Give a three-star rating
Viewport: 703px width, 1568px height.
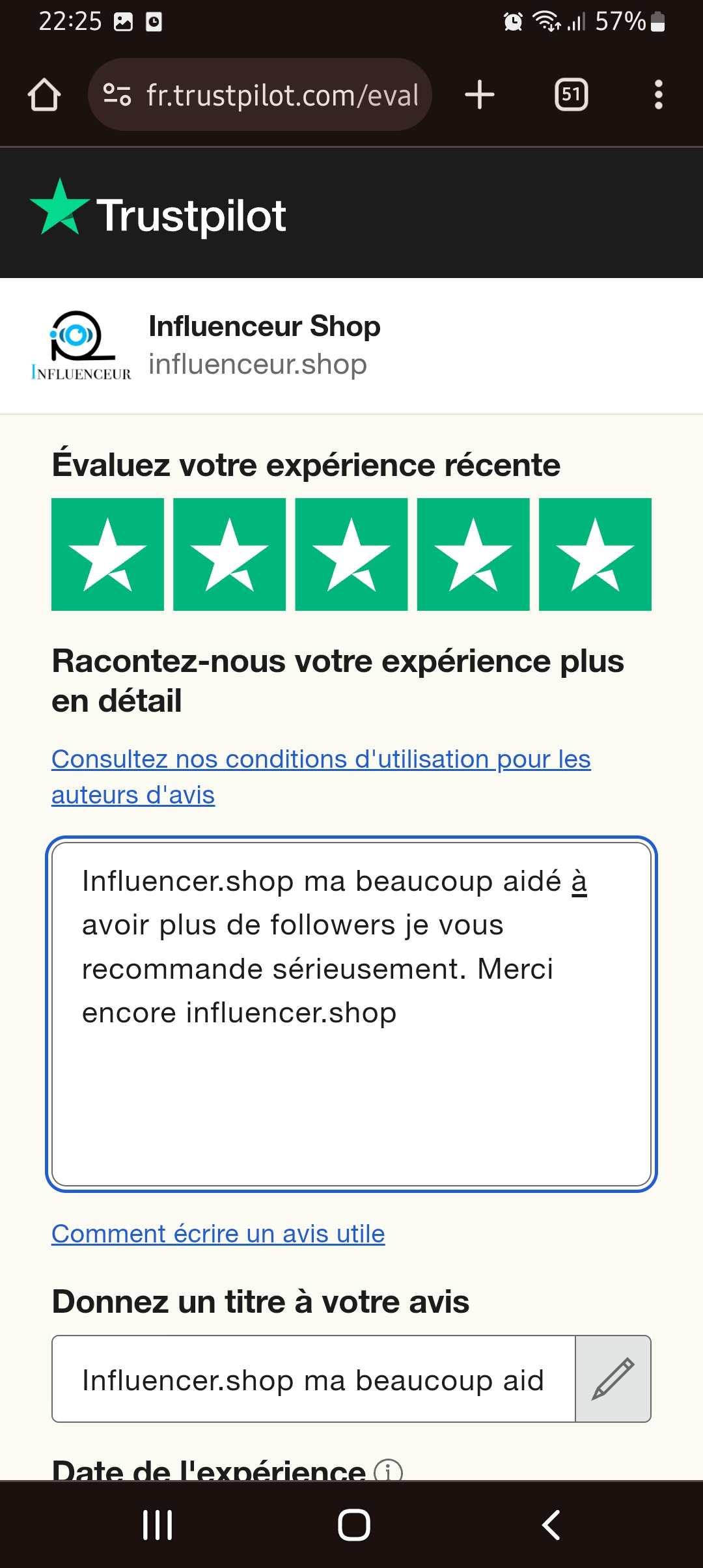pos(351,554)
